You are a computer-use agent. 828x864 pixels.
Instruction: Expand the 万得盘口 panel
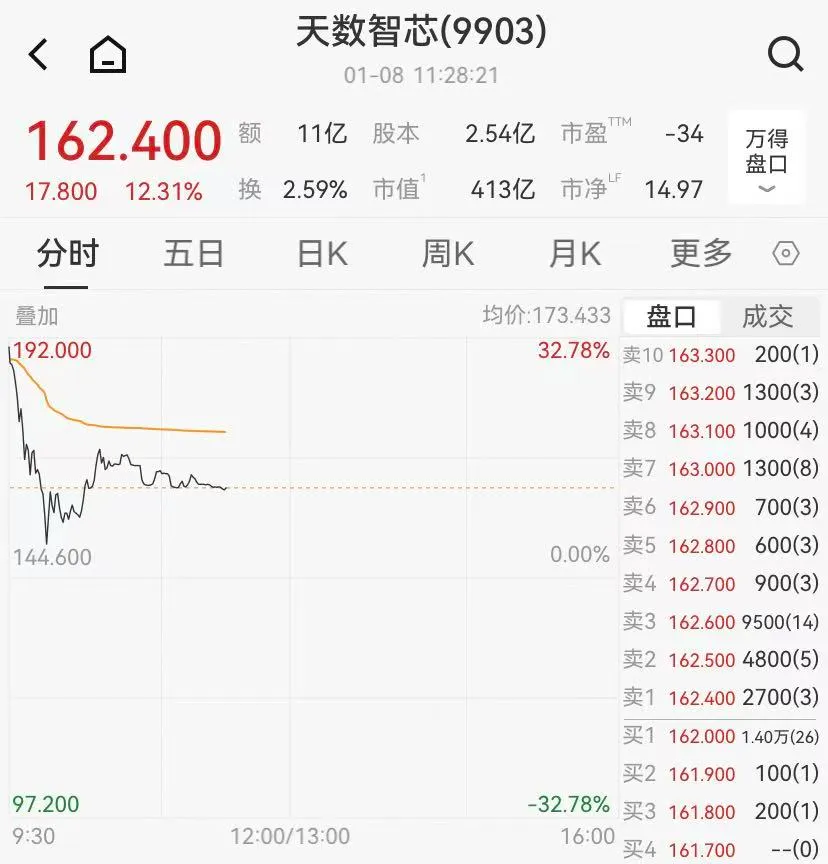click(x=766, y=160)
